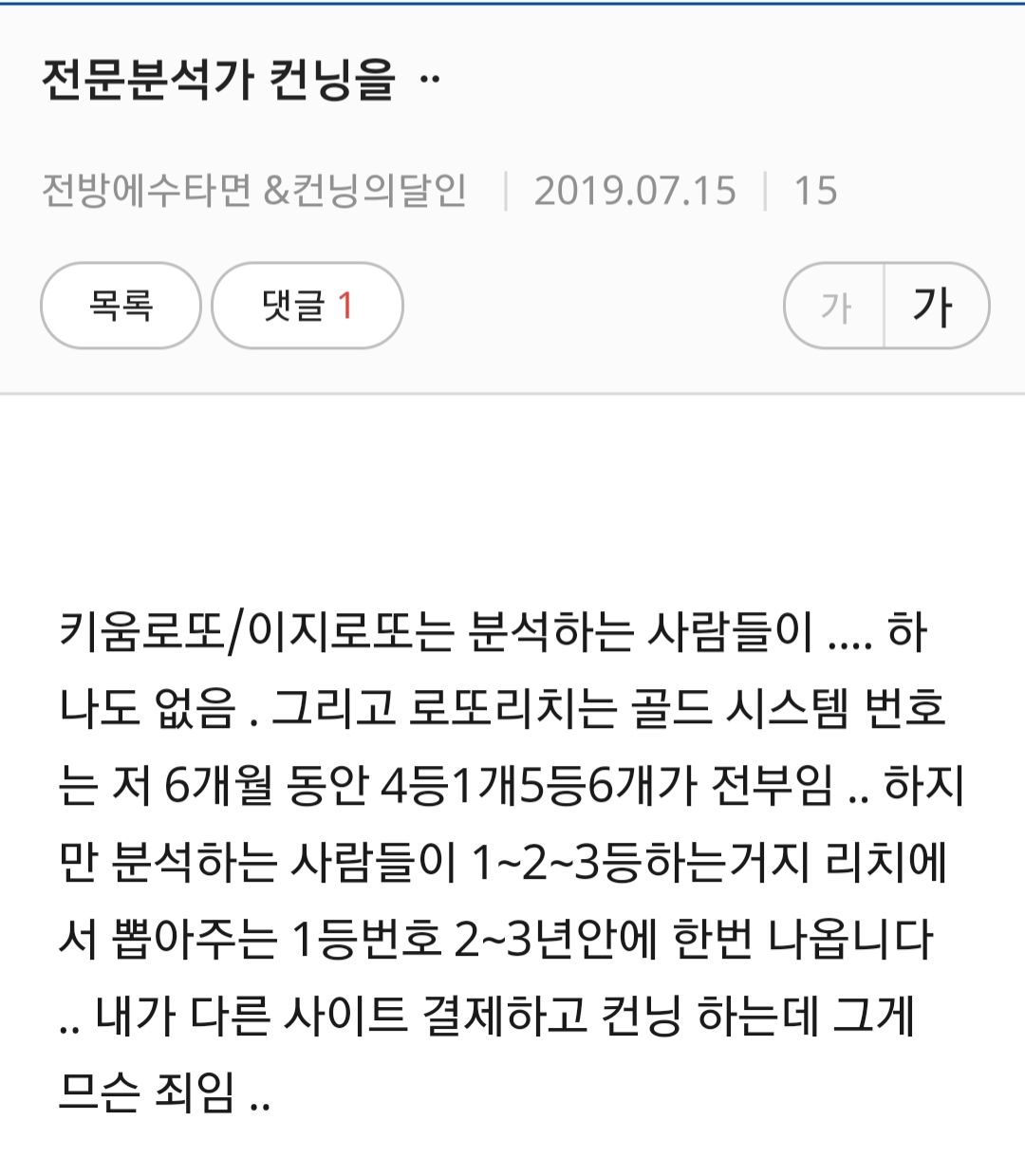Increase text size with large 가
1025x1176 pixels.
coord(934,307)
